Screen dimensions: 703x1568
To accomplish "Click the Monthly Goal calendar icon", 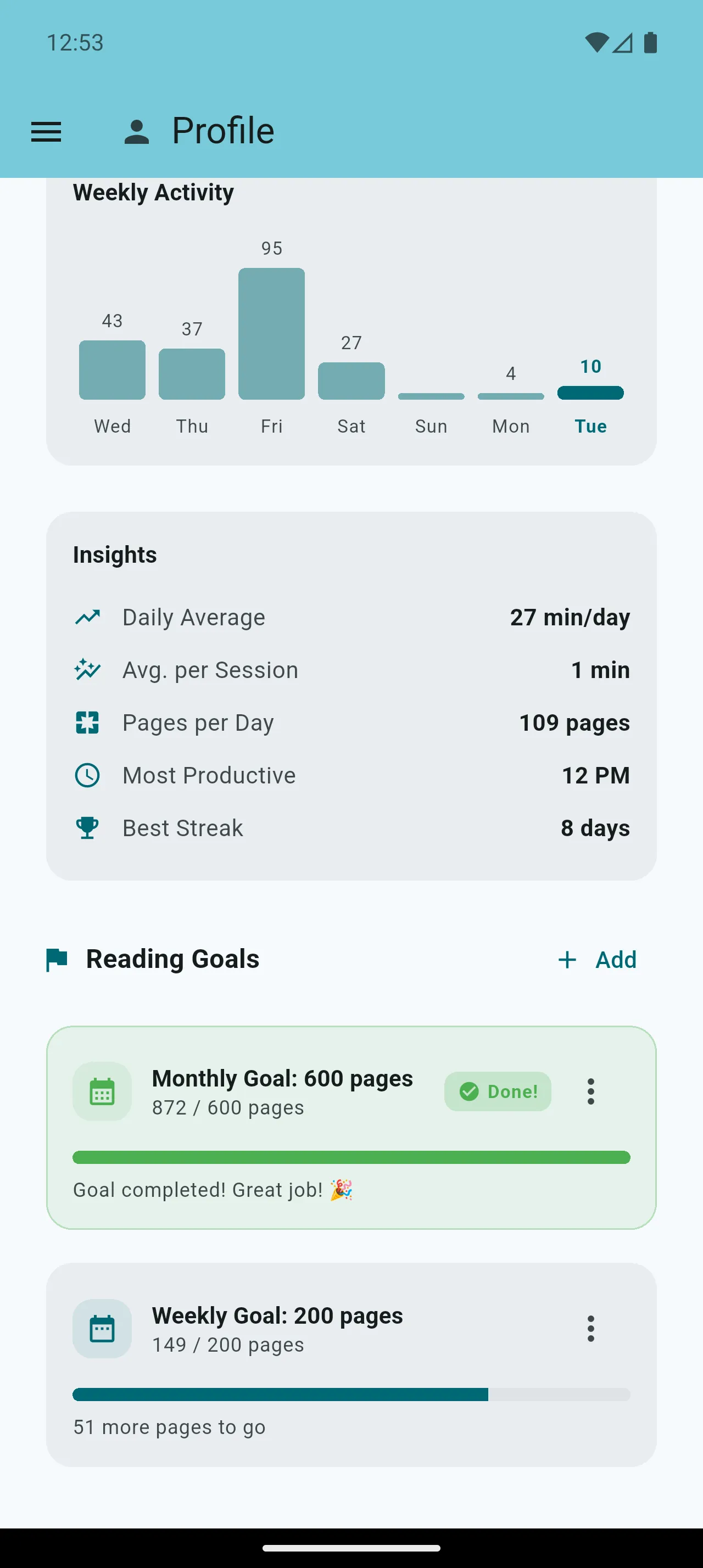I will (101, 1091).
